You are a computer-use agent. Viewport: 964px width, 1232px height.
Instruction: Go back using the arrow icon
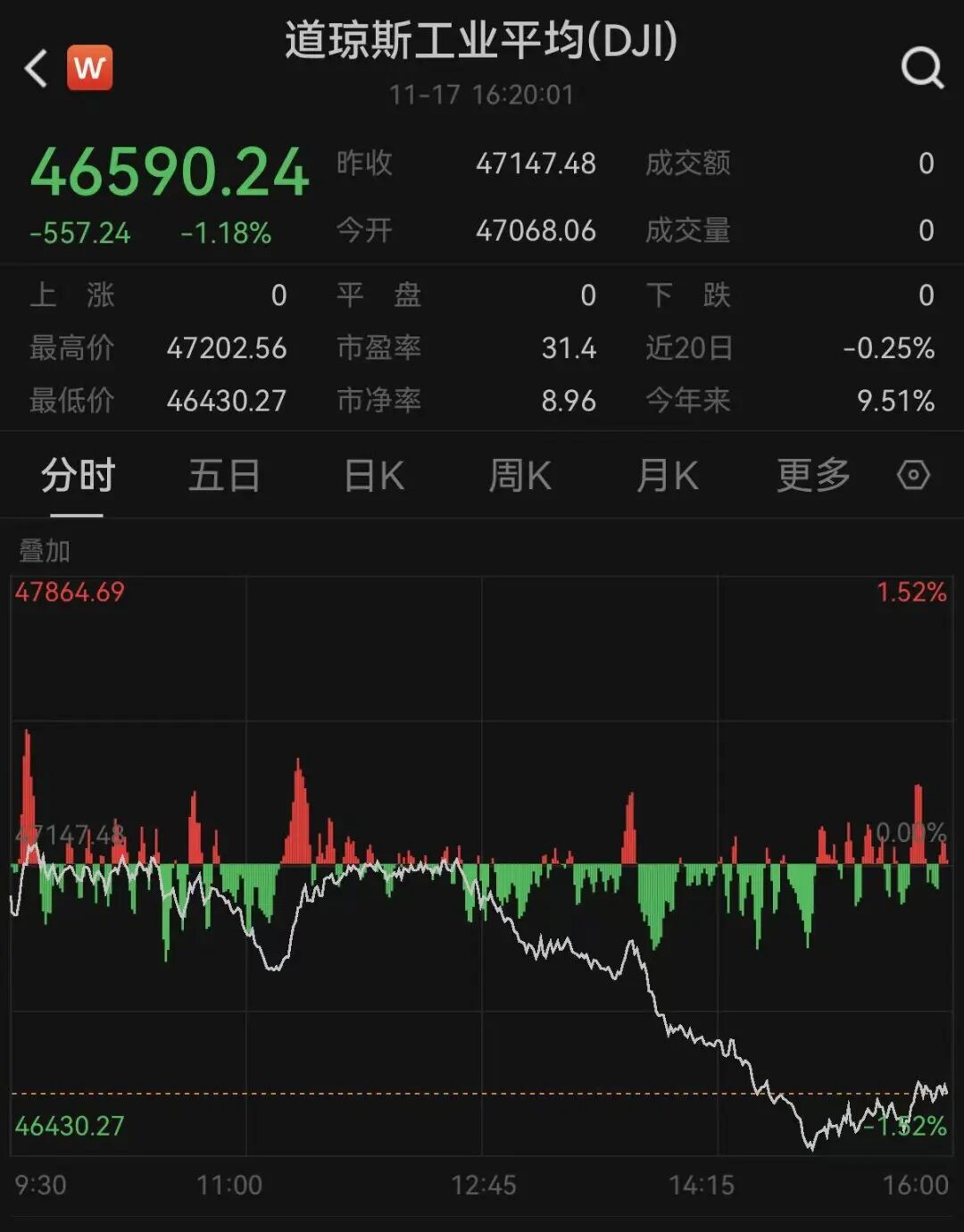[x=37, y=69]
